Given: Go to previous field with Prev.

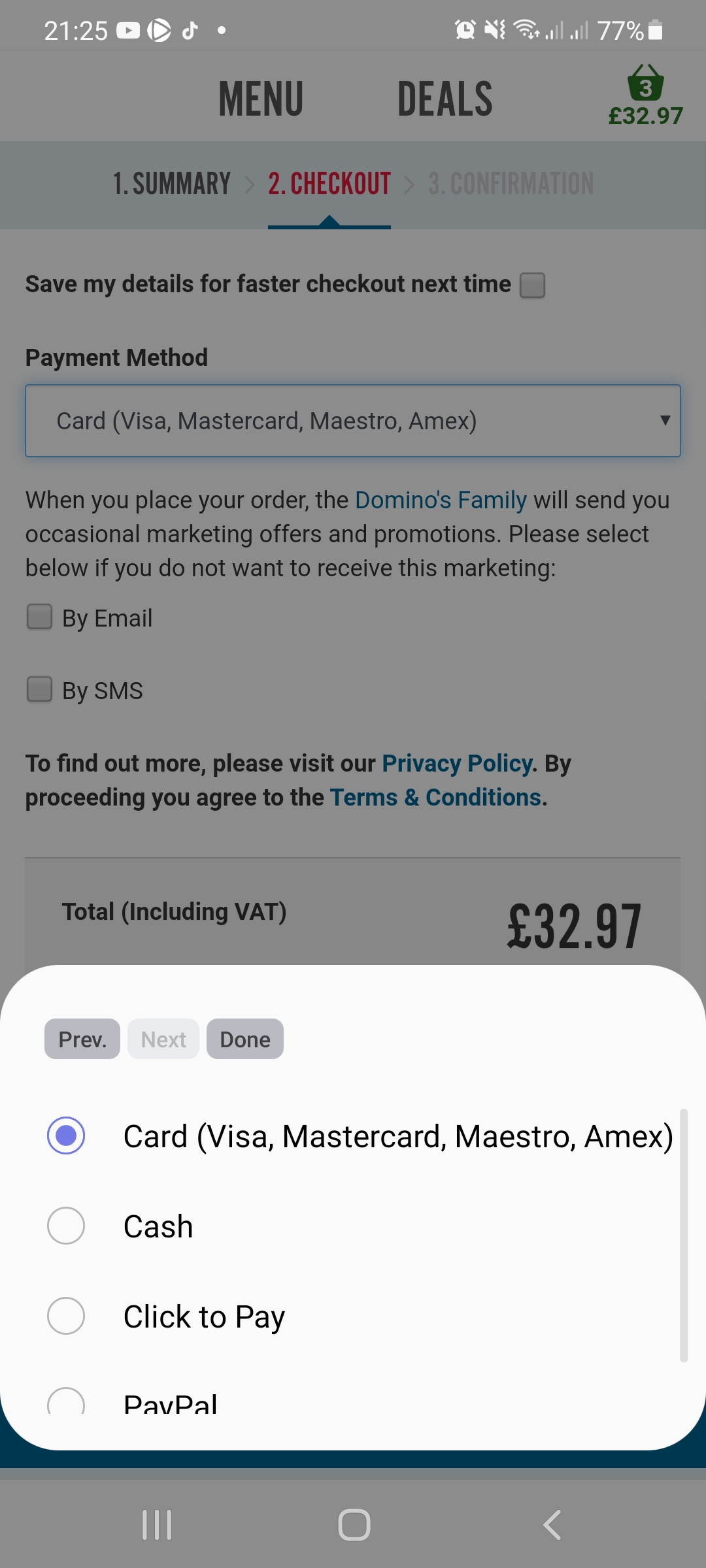Looking at the screenshot, I should coord(82,1039).
